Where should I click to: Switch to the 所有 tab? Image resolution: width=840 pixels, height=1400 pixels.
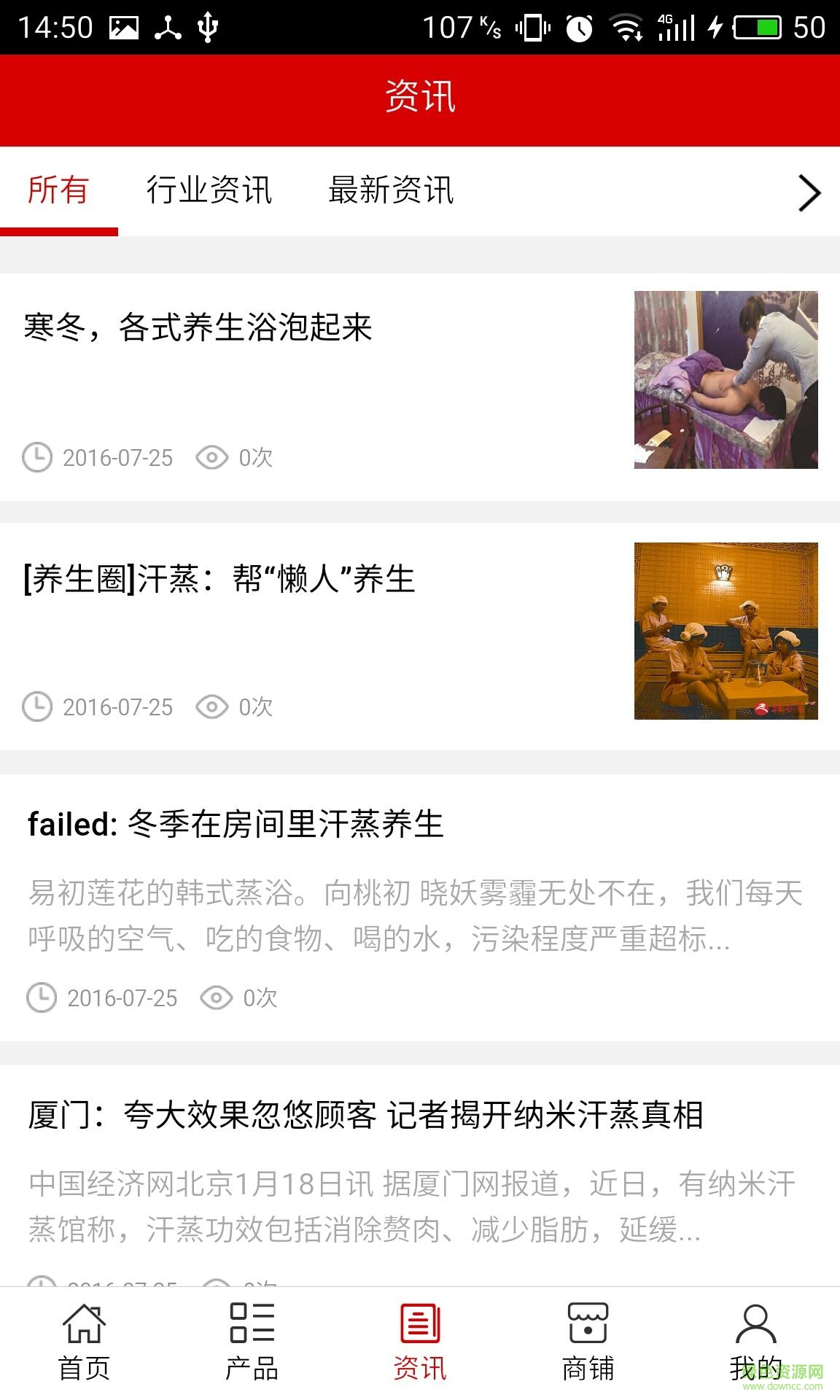click(x=58, y=191)
